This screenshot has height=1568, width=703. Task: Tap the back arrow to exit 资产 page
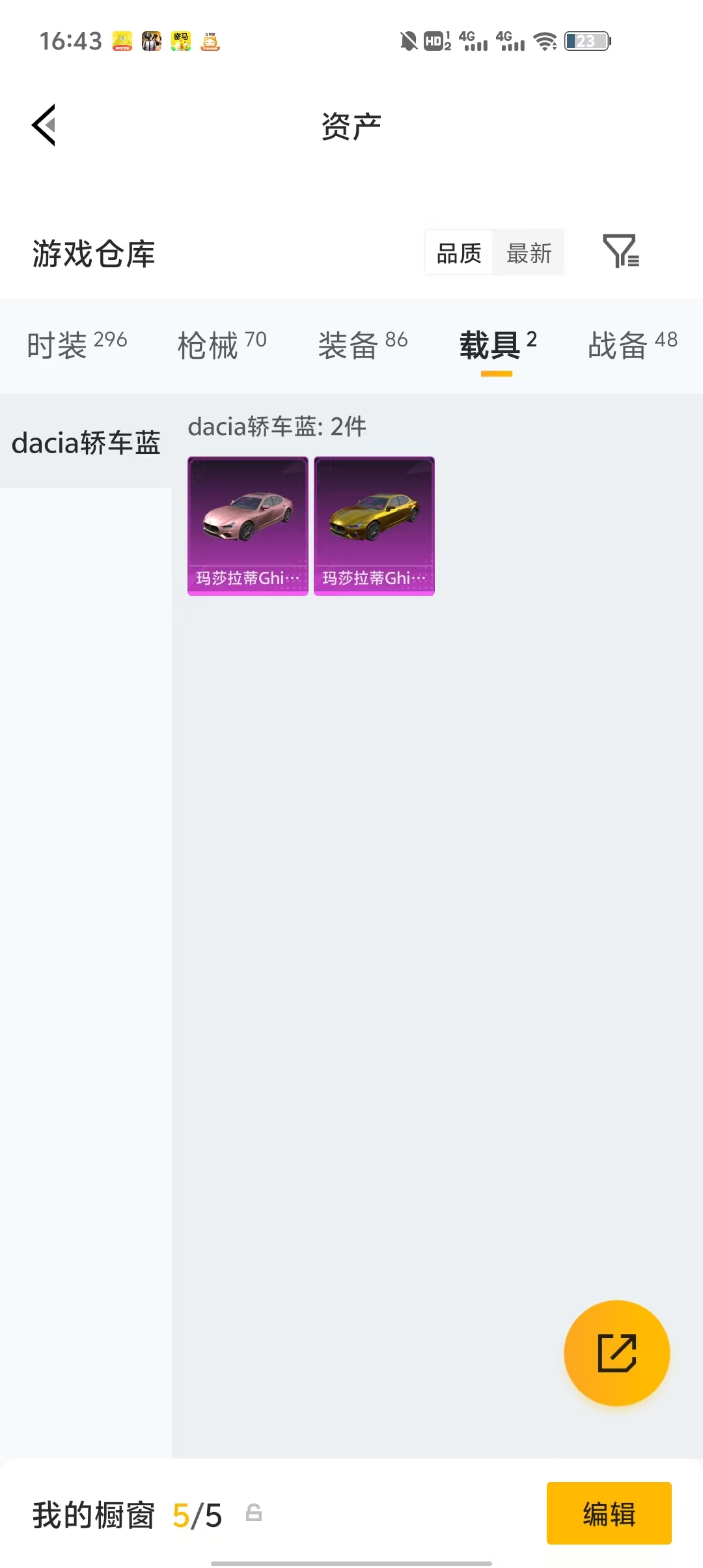tap(44, 125)
